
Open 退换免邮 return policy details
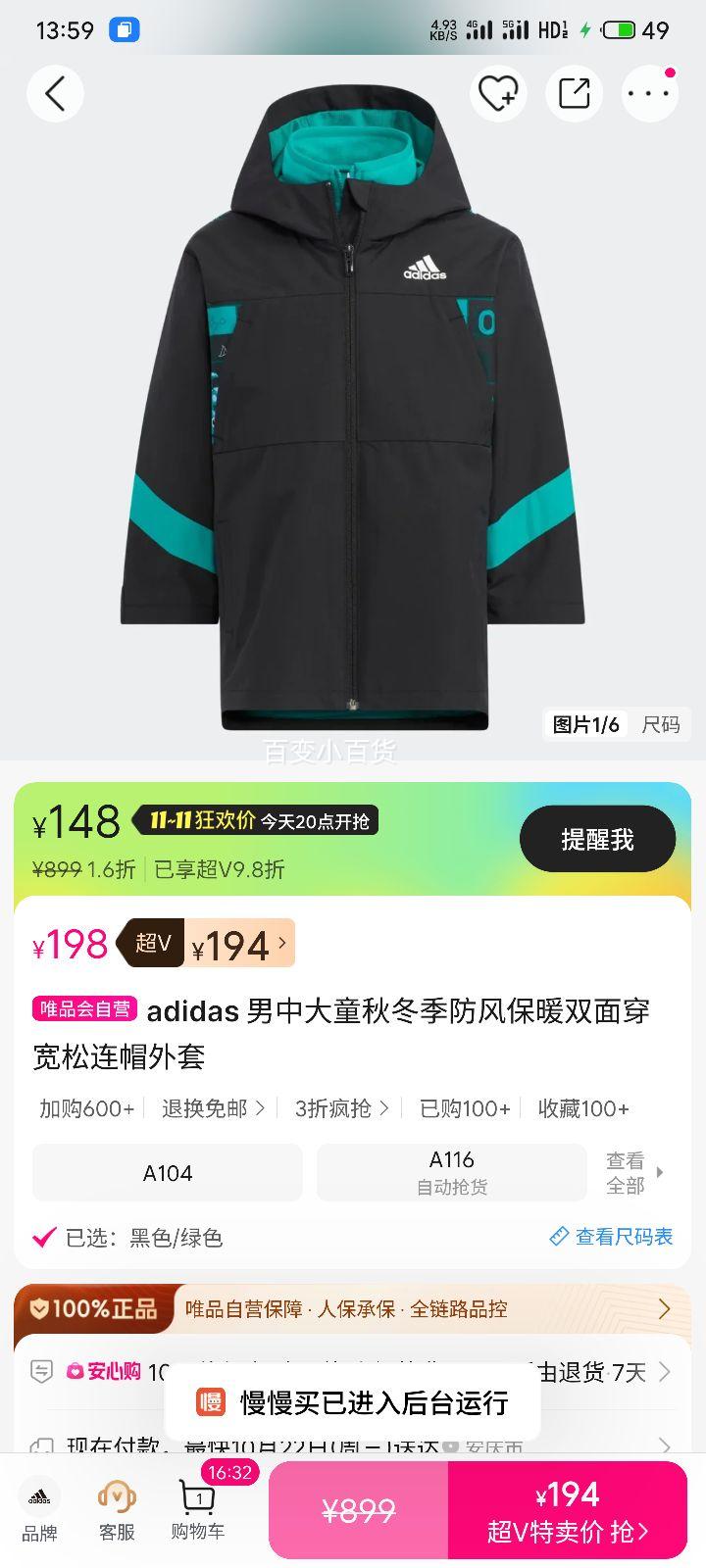[213, 1108]
